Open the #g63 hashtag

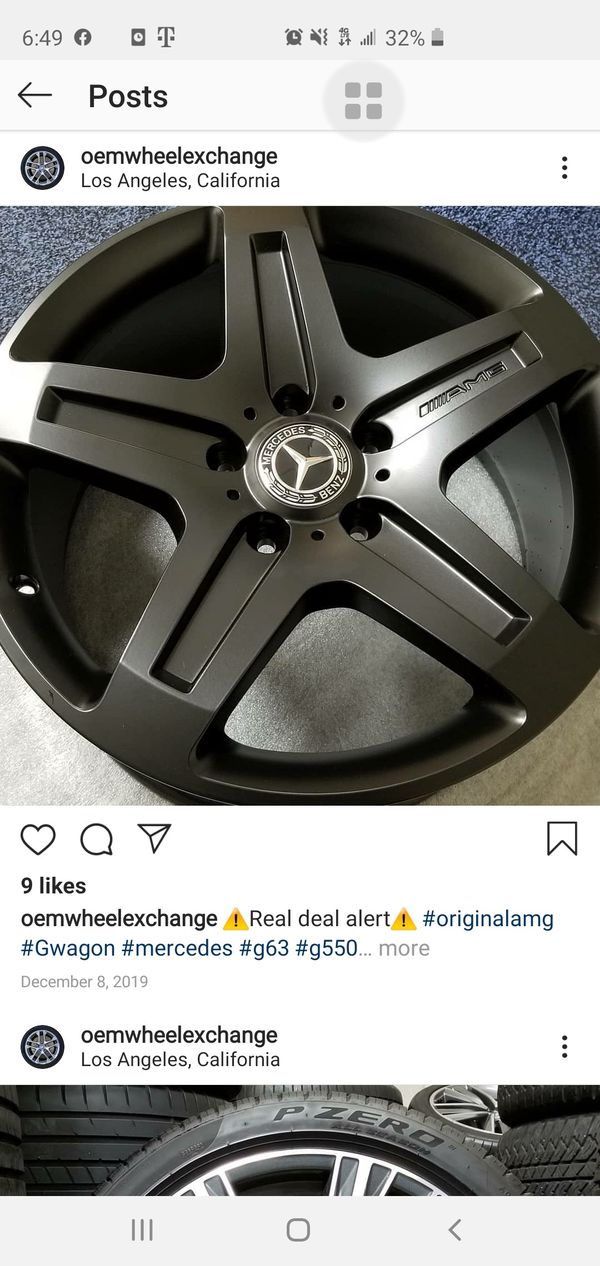pos(264,948)
